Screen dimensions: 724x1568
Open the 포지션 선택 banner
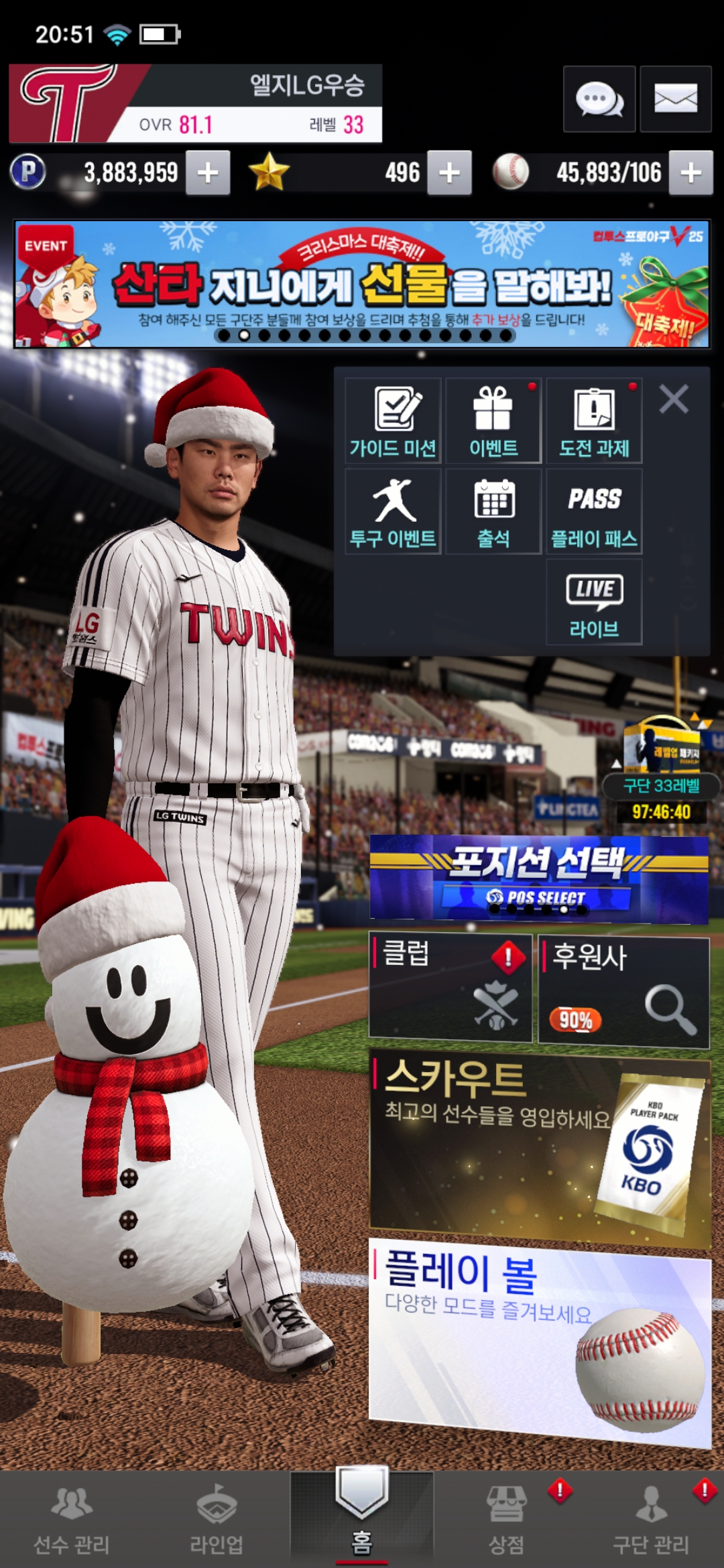click(x=539, y=878)
